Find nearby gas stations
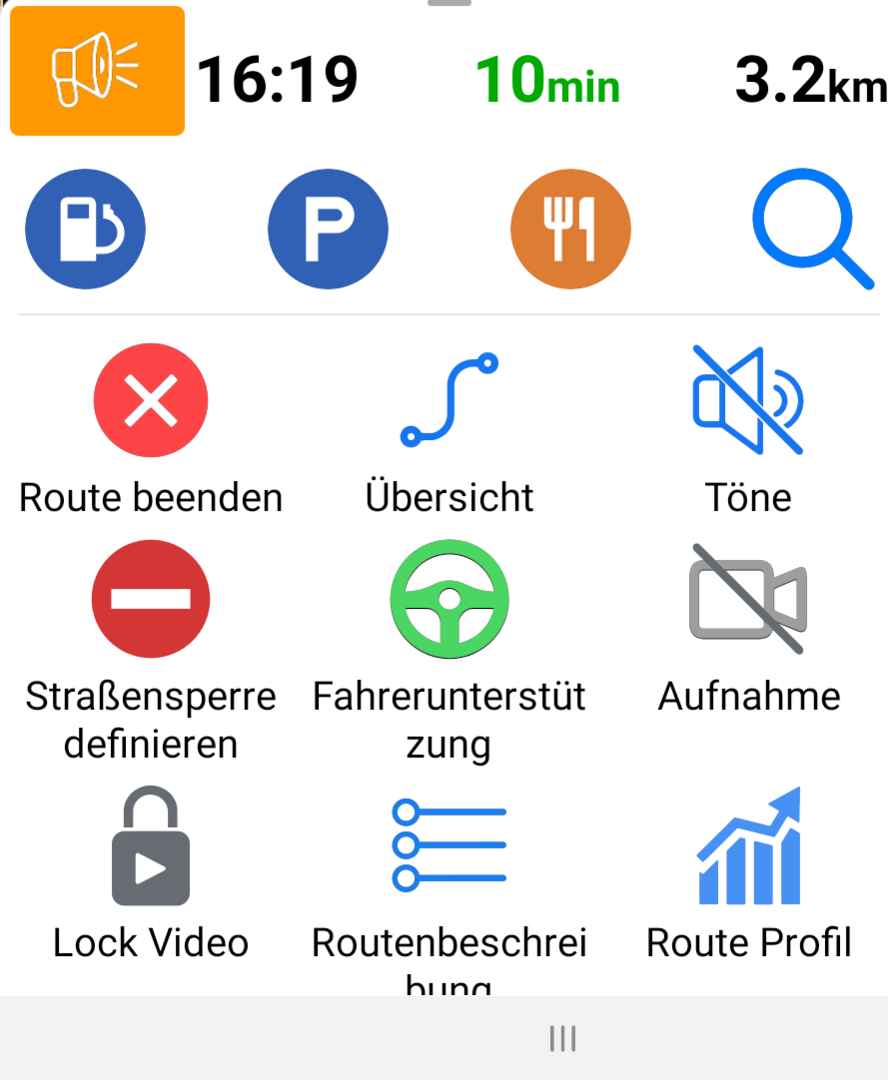Screen dimensions: 888x1080 [85, 229]
